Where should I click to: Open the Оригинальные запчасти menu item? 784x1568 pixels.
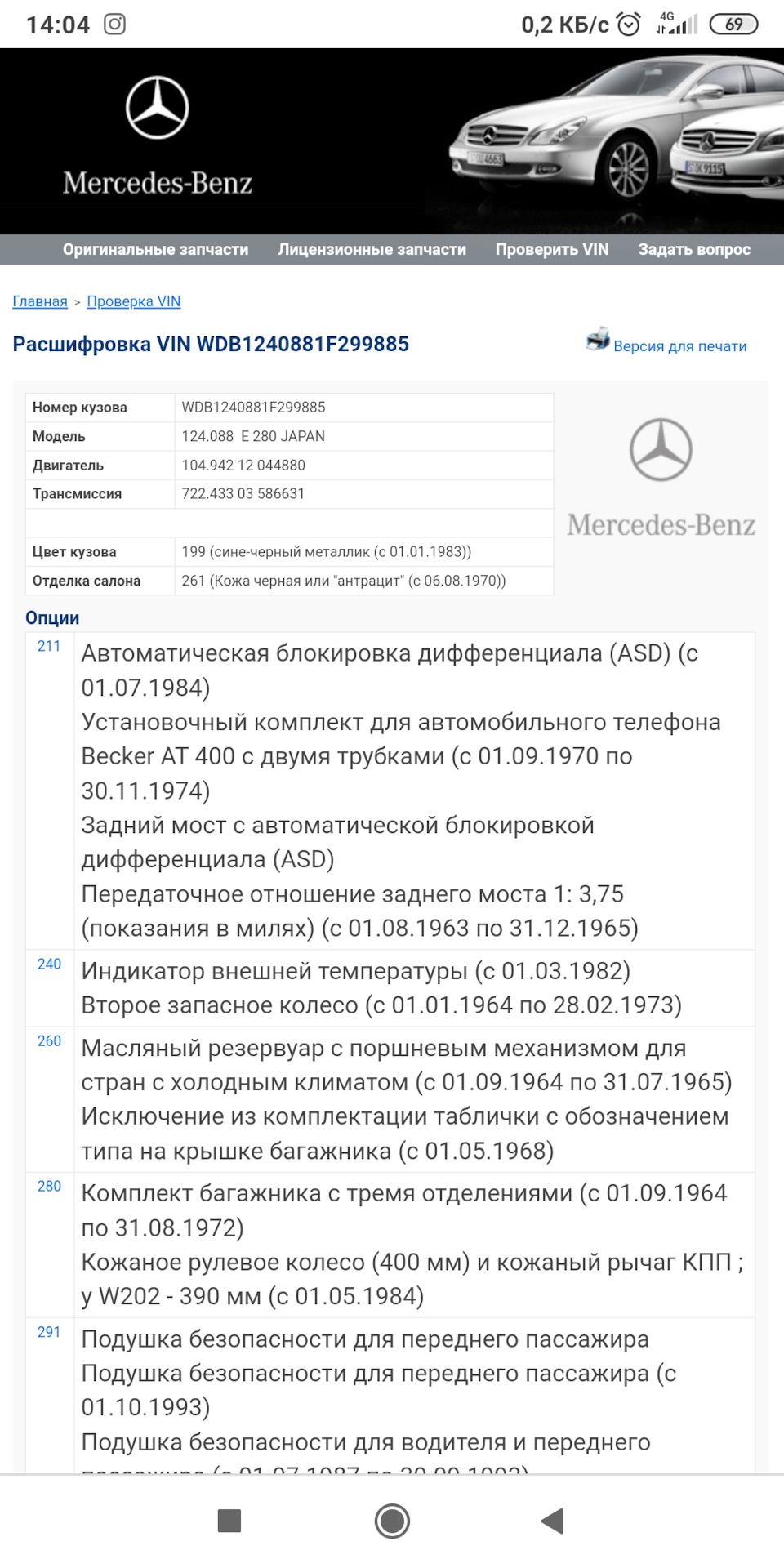(x=155, y=249)
